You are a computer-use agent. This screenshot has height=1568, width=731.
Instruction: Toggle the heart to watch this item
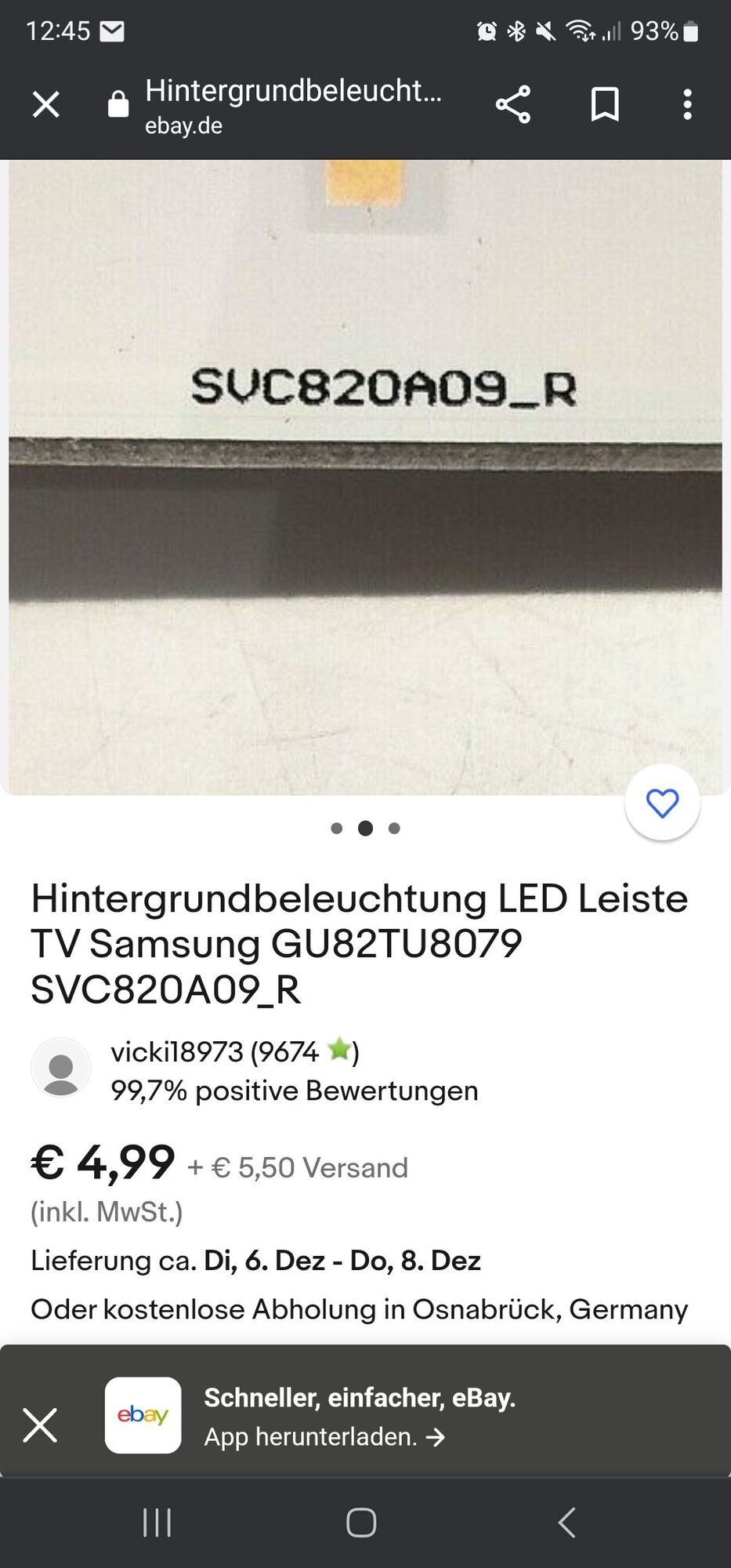tap(662, 803)
